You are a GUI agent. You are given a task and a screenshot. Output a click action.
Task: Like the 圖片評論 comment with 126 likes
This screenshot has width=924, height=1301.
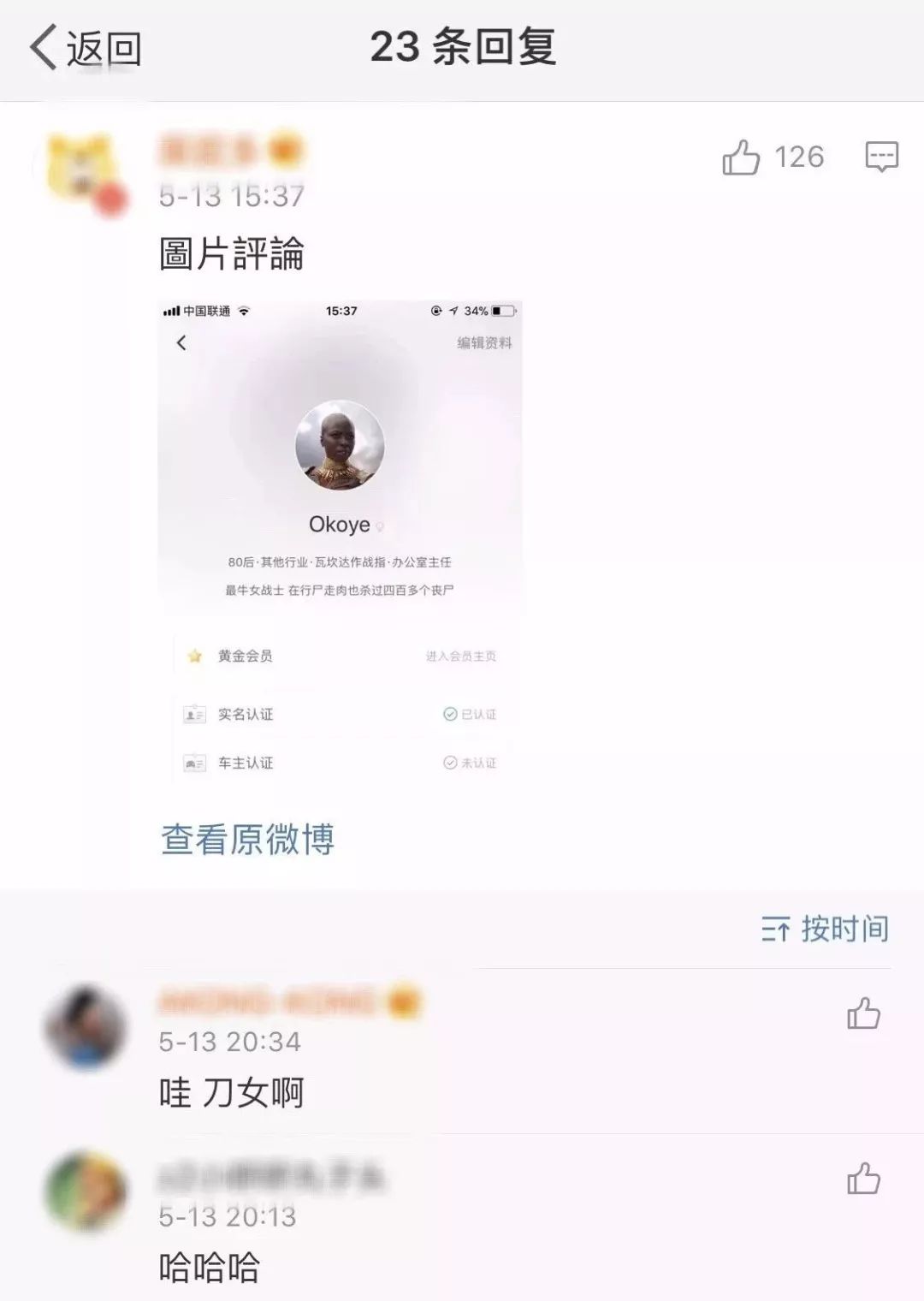(741, 157)
